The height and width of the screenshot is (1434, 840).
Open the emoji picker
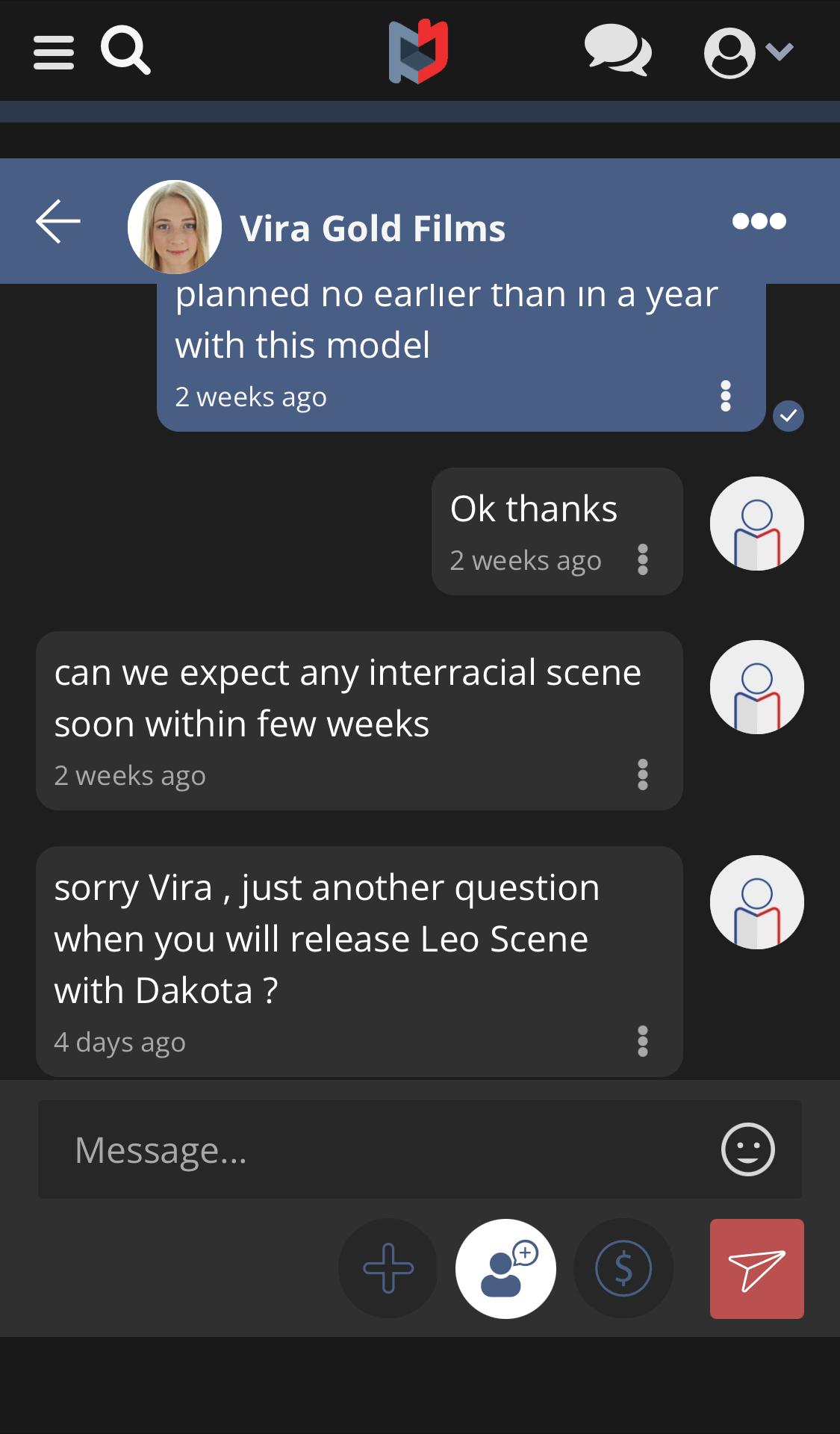tap(747, 1149)
